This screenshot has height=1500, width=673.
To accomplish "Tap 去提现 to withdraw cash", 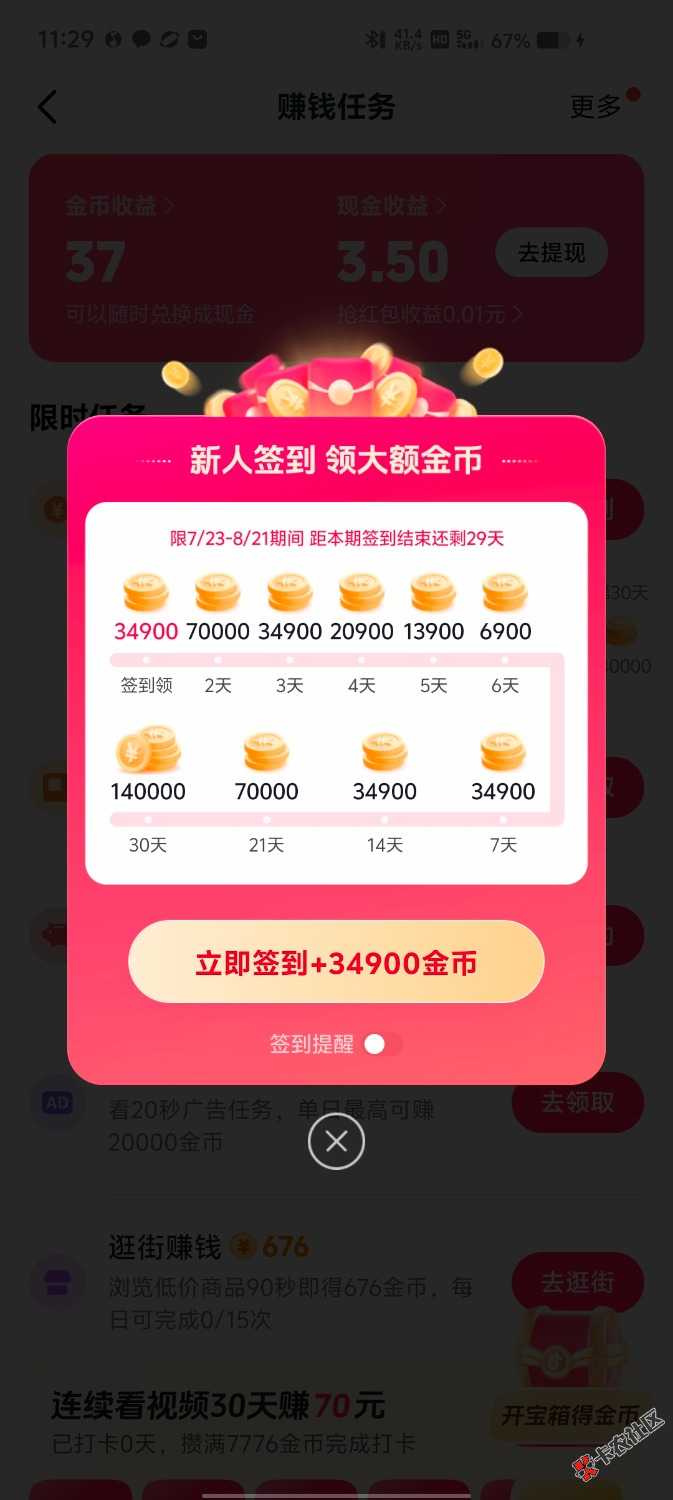I will 552,253.
